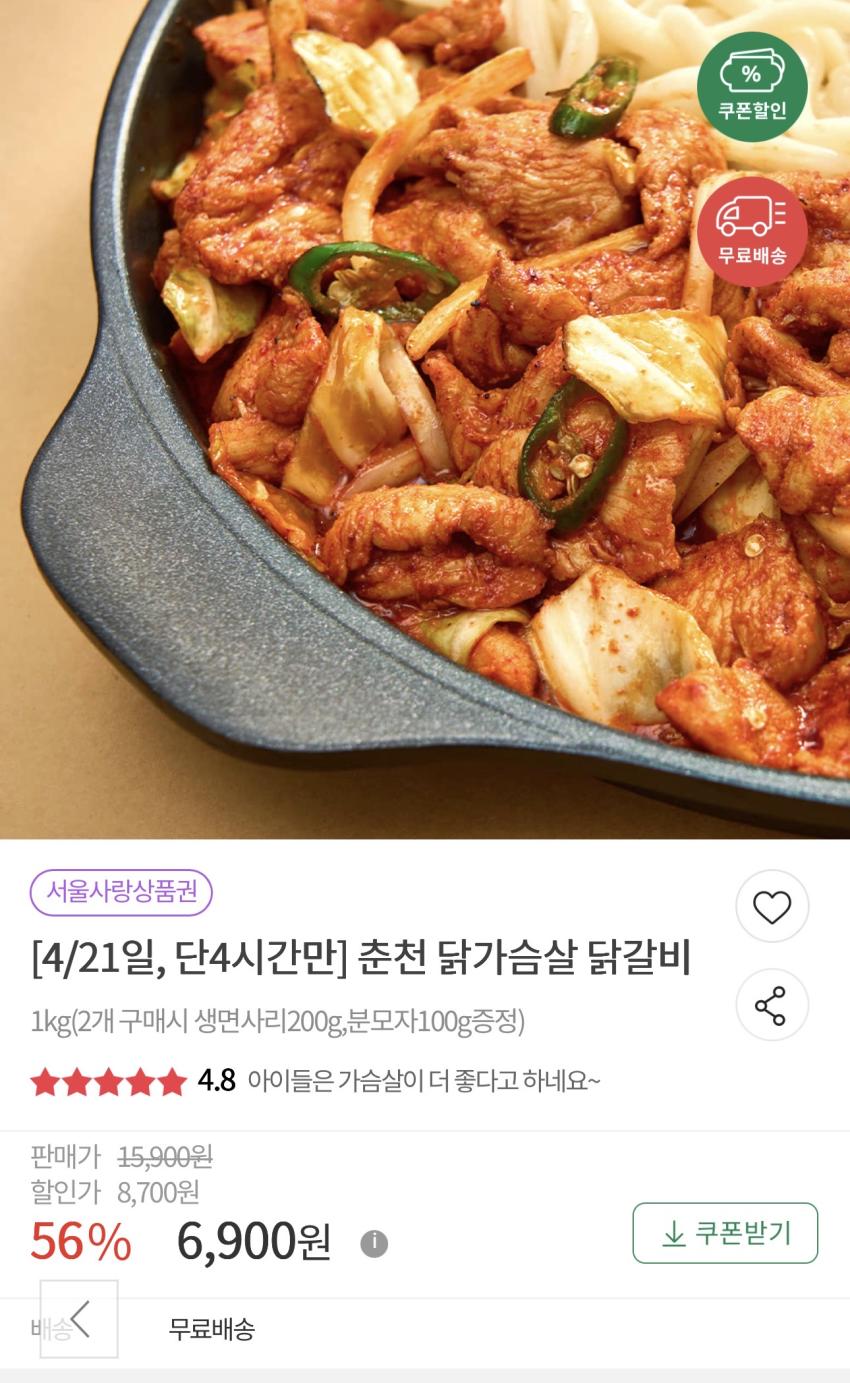Share this product listing

pos(771,1004)
